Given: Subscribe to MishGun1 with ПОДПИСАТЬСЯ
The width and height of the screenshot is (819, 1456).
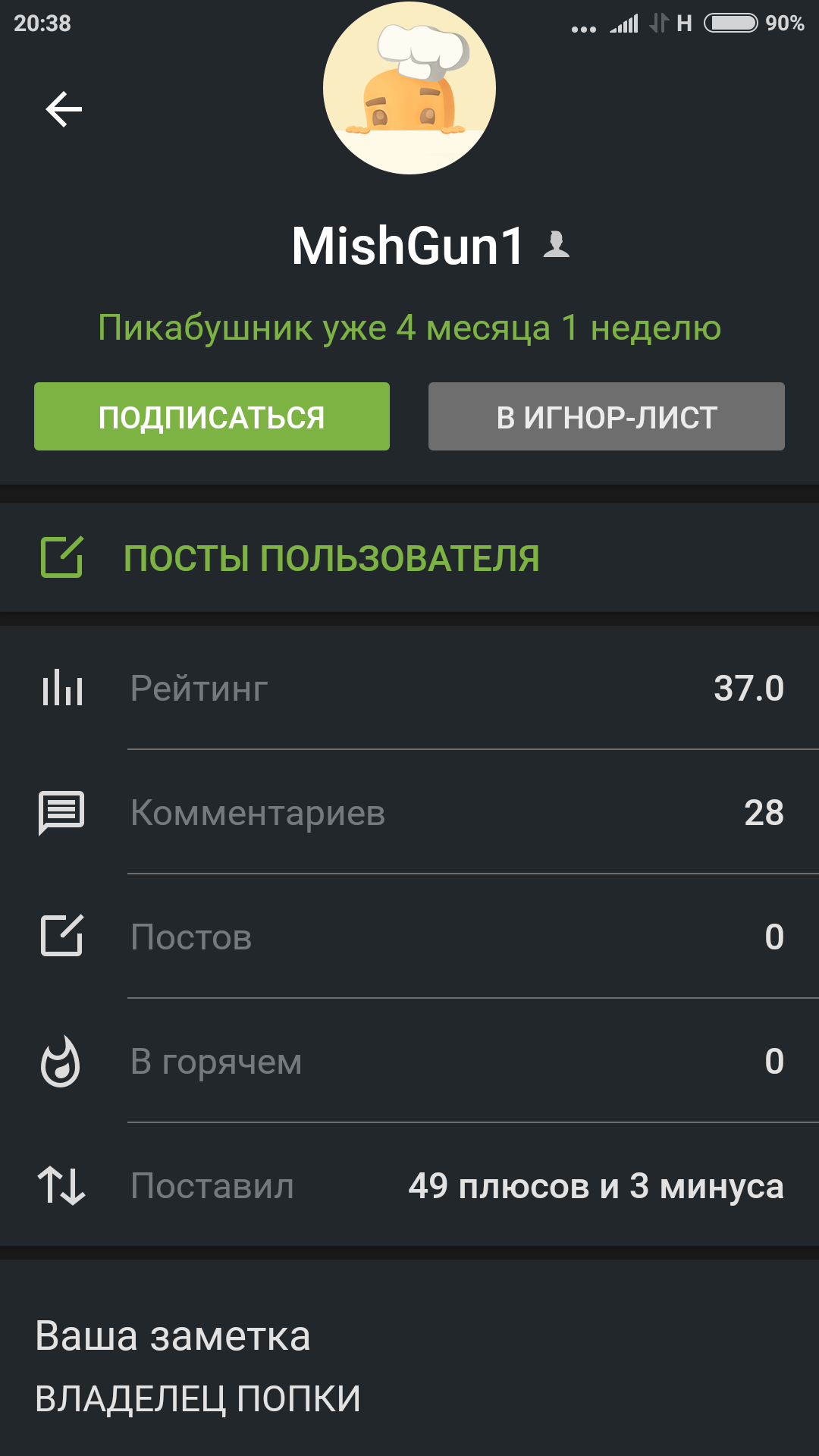Looking at the screenshot, I should (212, 417).
